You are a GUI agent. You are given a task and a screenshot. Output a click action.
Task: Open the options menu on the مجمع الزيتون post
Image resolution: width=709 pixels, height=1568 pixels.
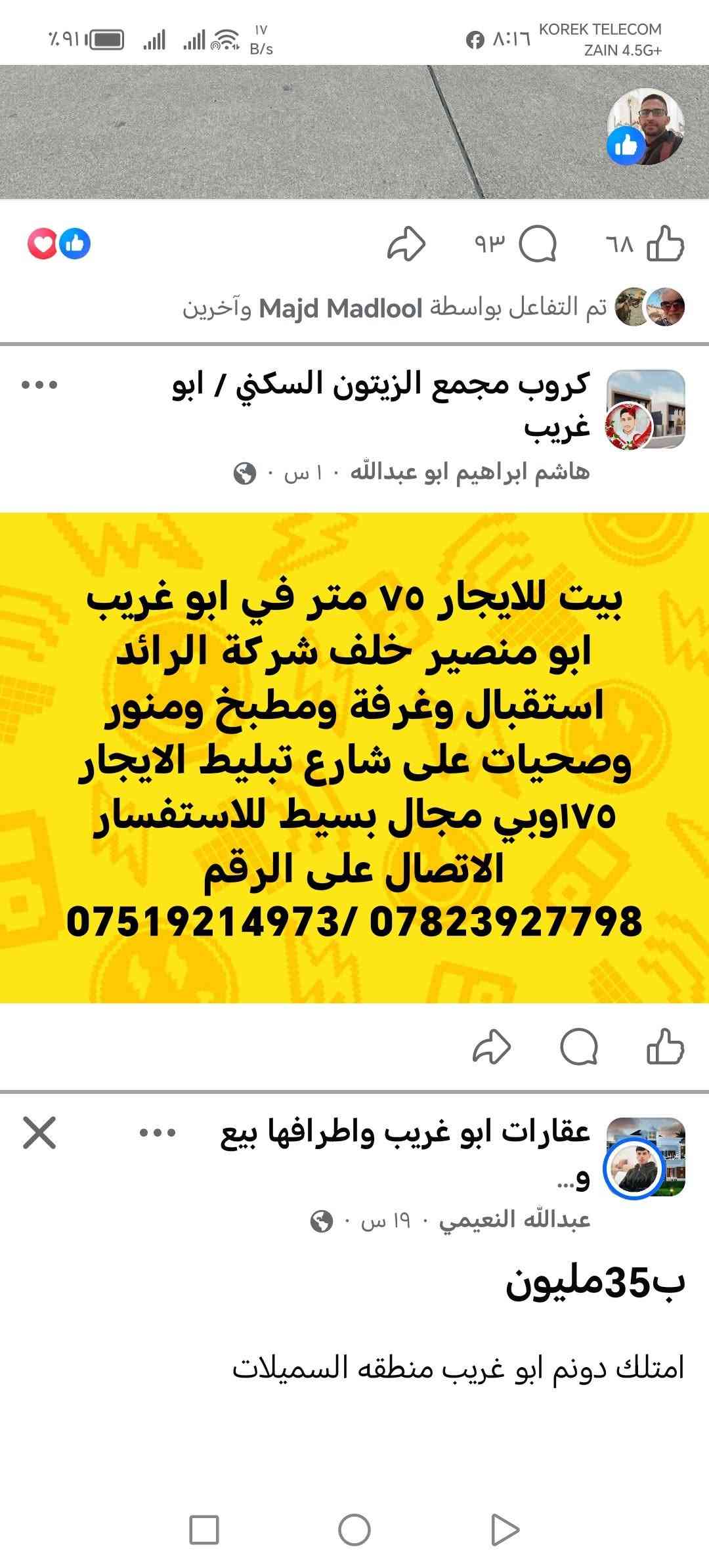[39, 385]
